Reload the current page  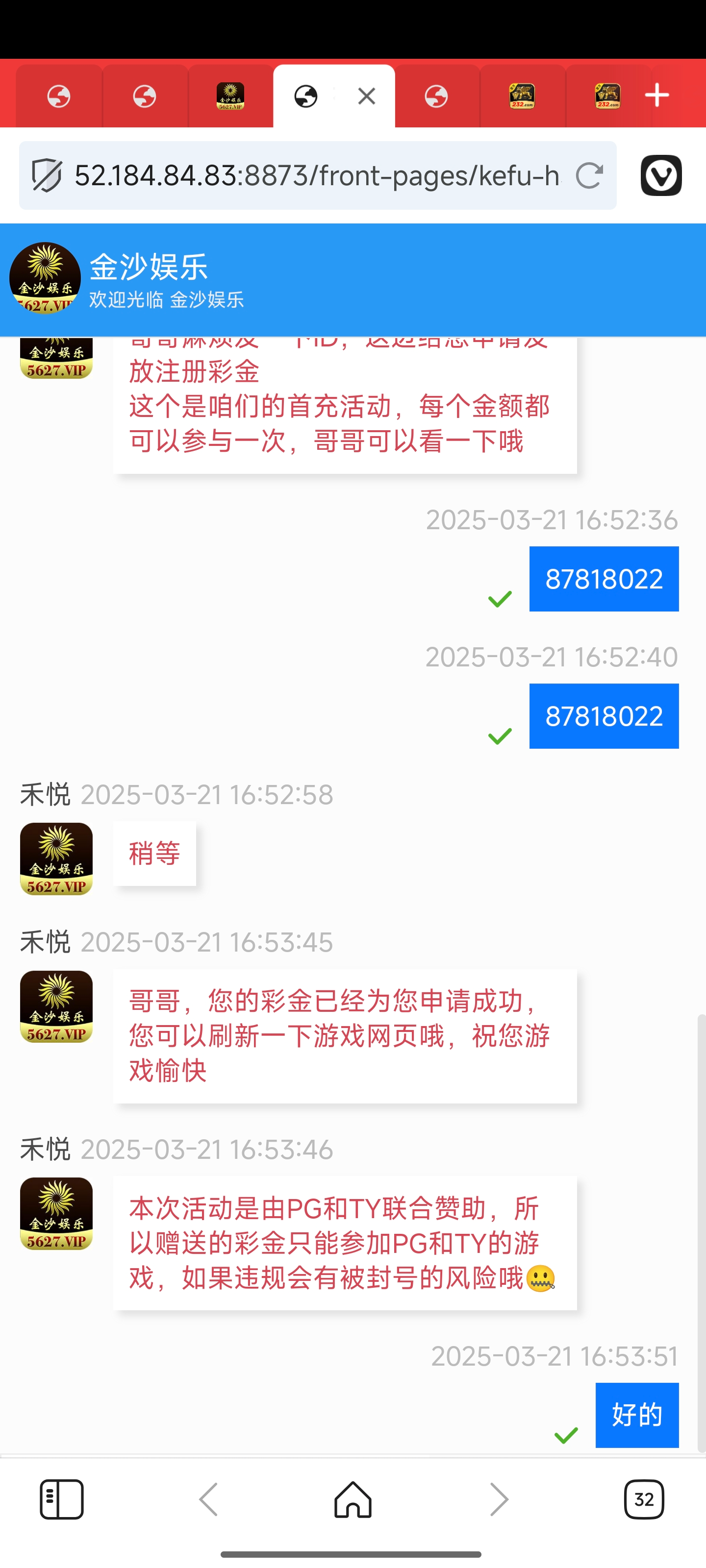pyautogui.click(x=589, y=176)
